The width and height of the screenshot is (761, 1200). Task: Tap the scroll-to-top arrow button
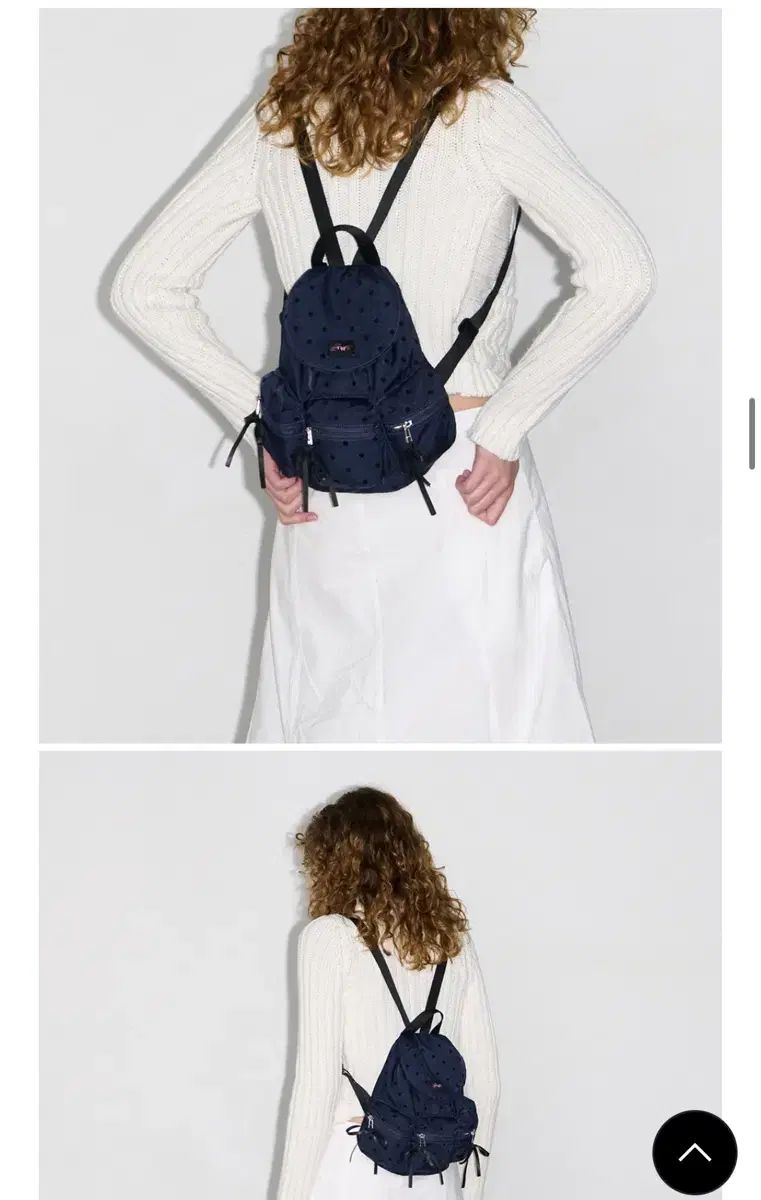coord(694,1152)
